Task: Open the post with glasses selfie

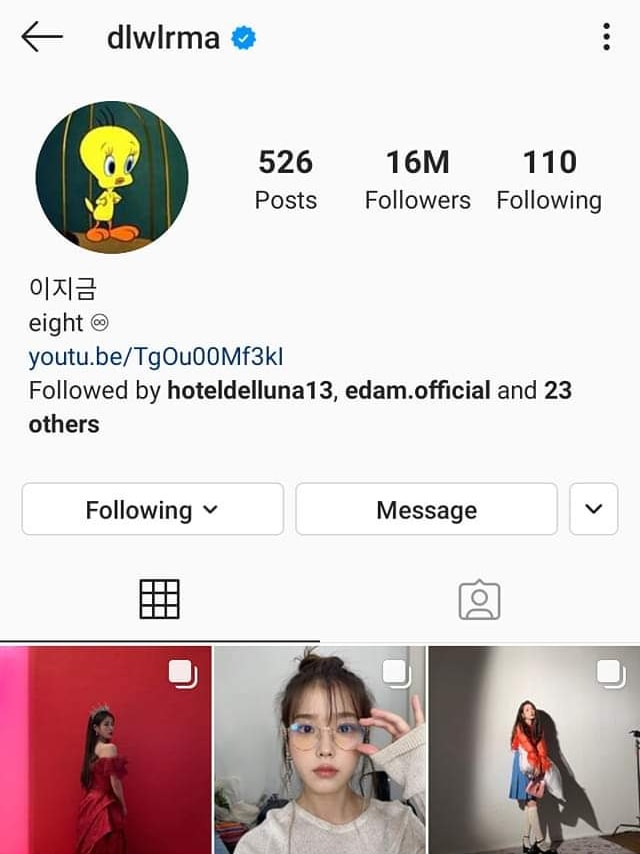Action: 320,750
